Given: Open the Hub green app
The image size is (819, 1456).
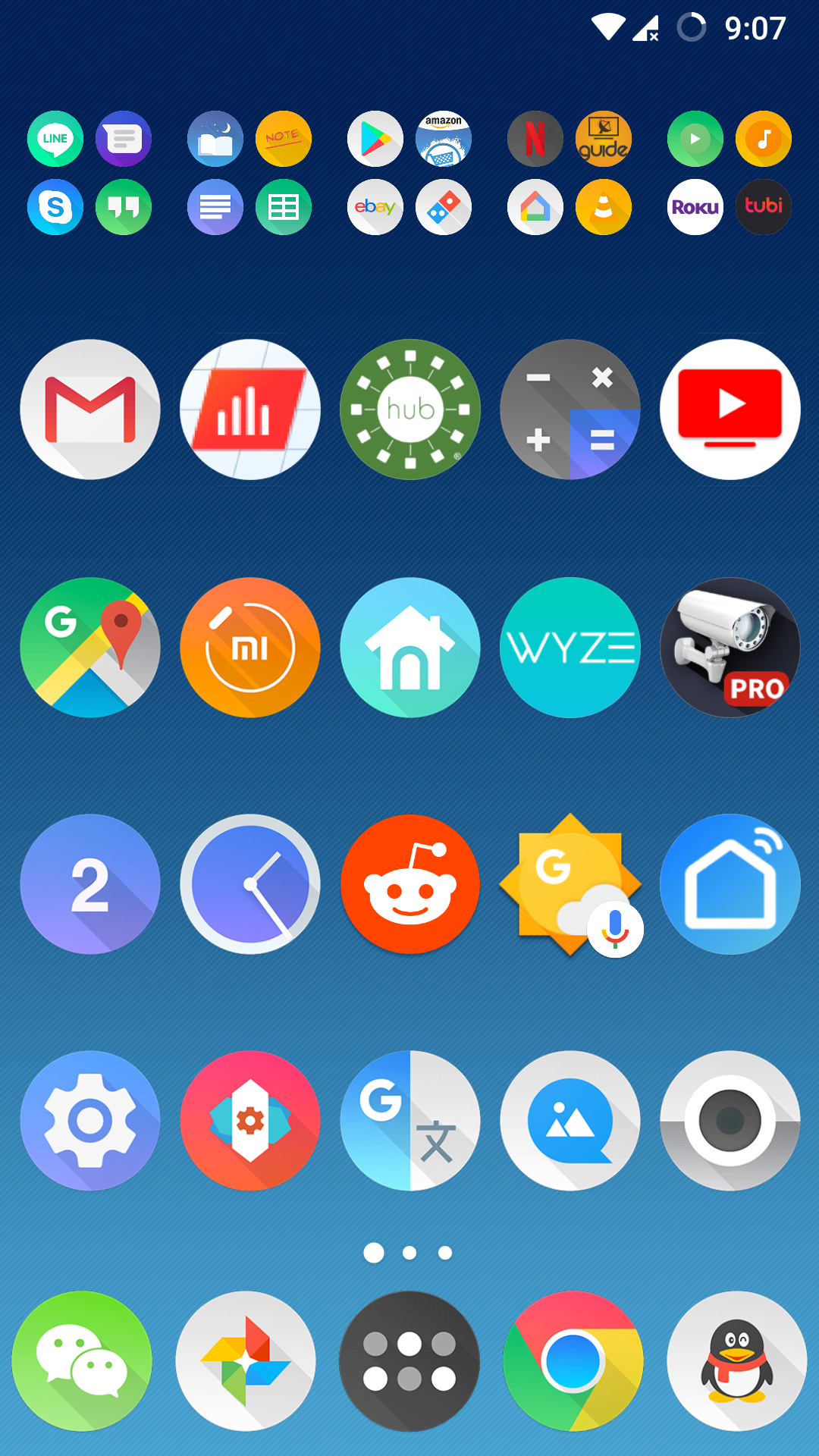Looking at the screenshot, I should 410,409.
